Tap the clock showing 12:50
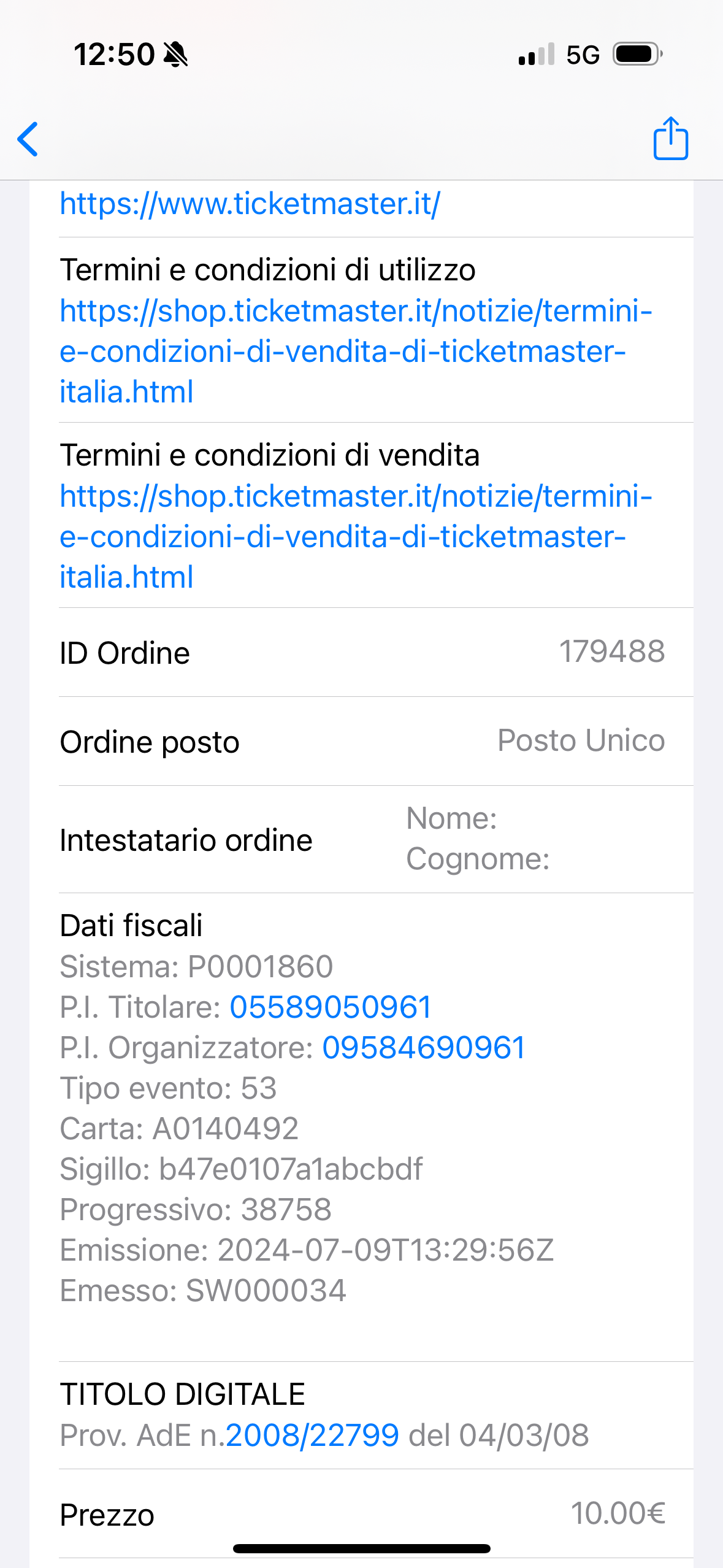 [114, 54]
